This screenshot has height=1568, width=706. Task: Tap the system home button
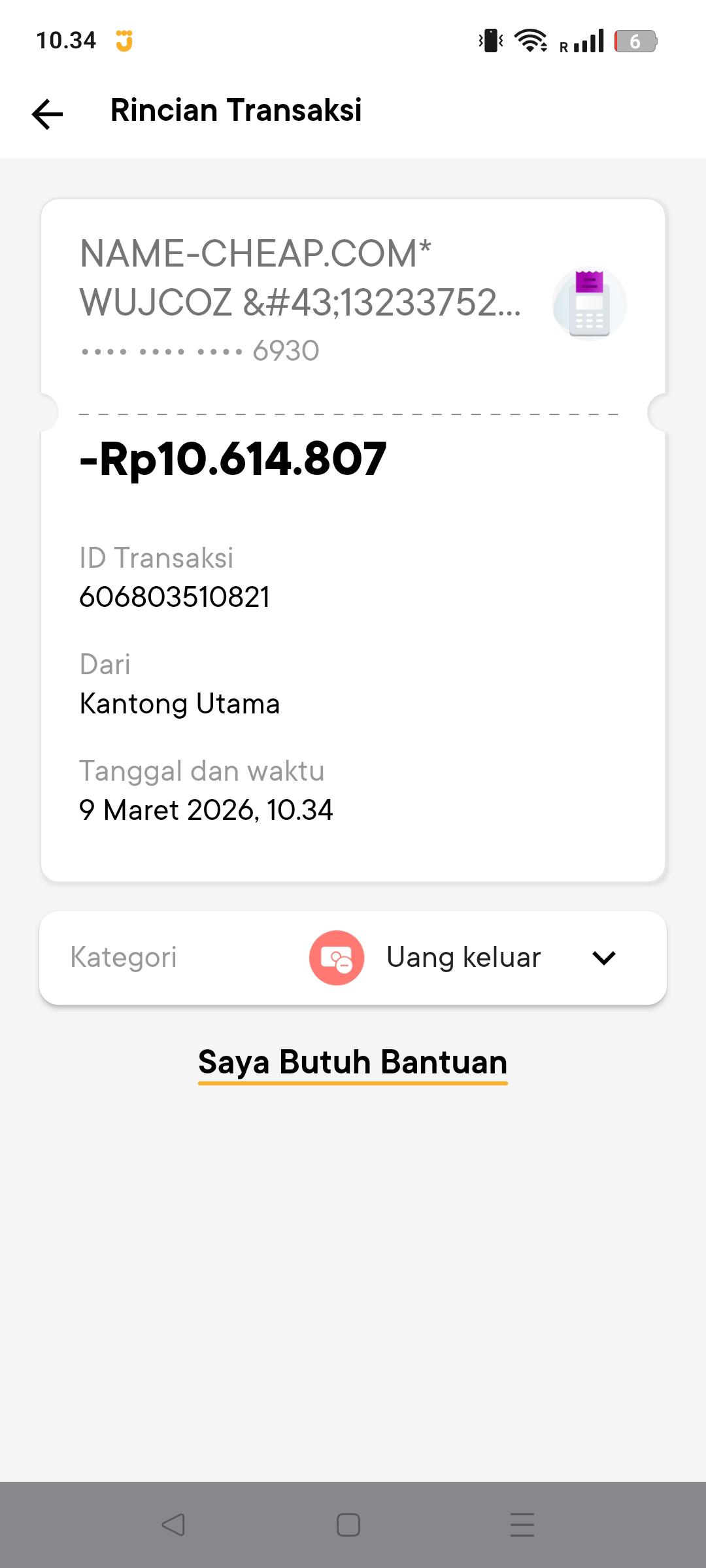(x=348, y=1525)
